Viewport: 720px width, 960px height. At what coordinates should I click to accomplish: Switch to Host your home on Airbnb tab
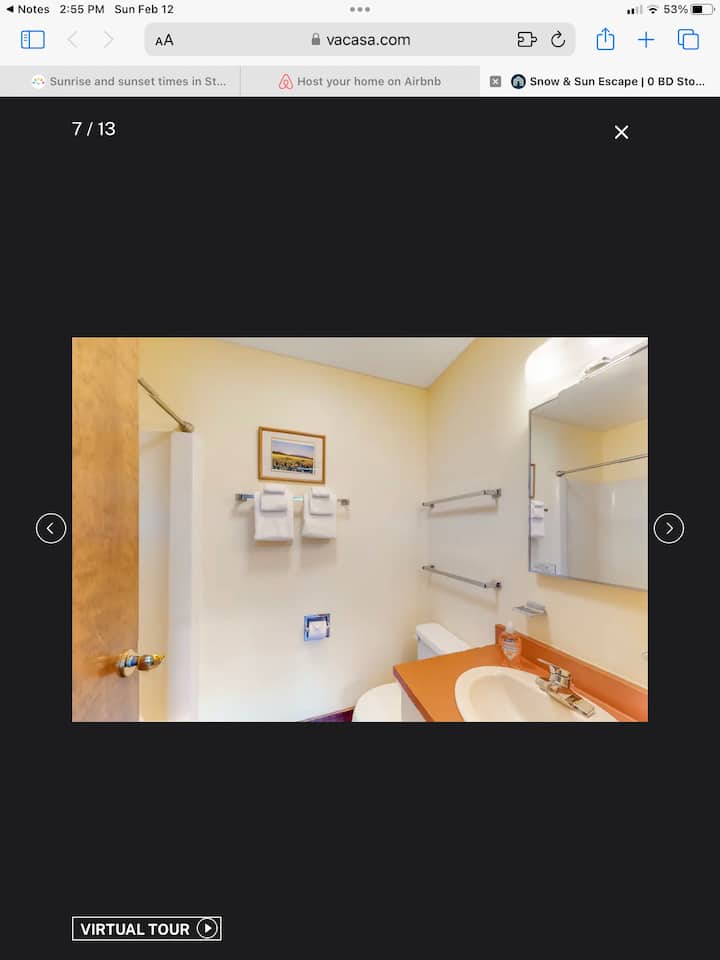[x=360, y=82]
